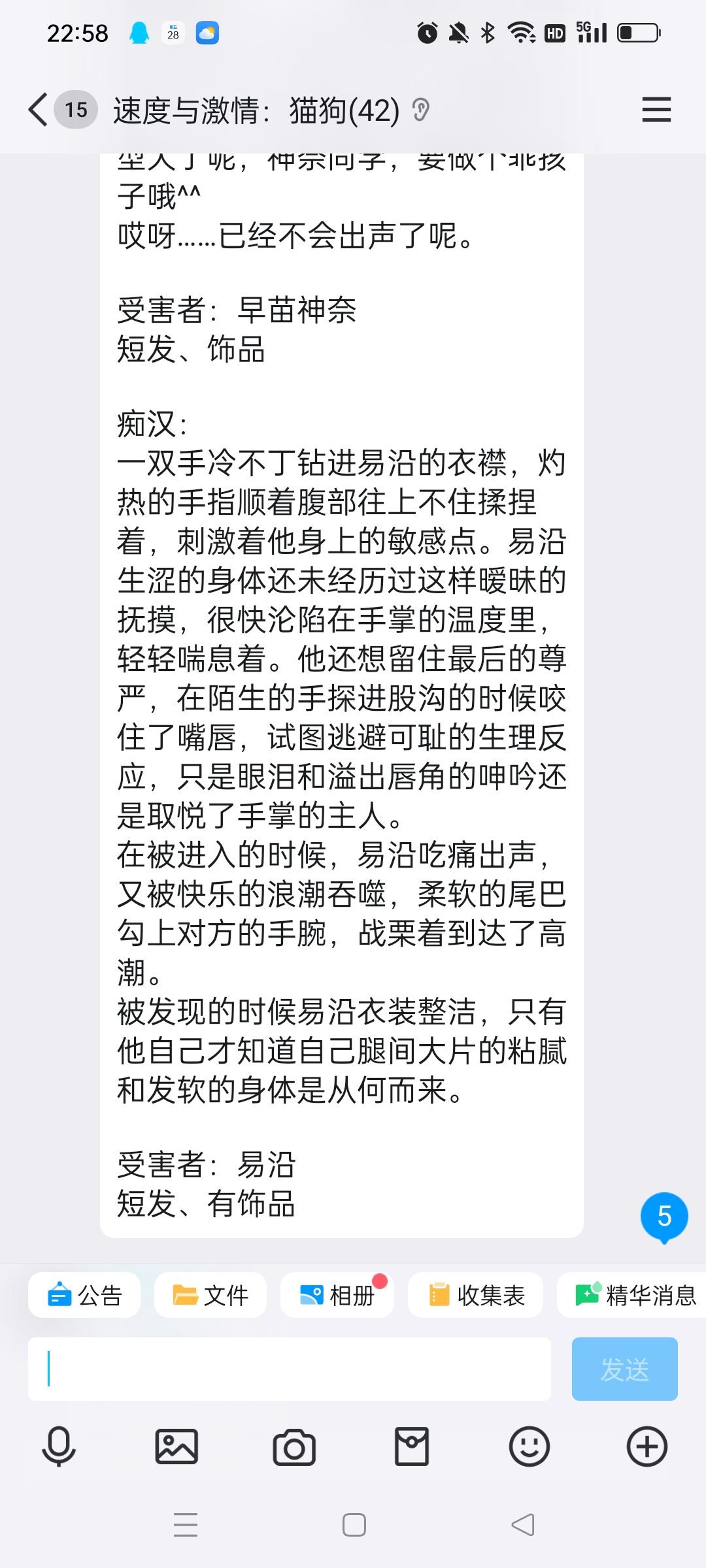Image resolution: width=706 pixels, height=1568 pixels.
Task: Open the plus menu for more options
Action: pyautogui.click(x=647, y=1446)
